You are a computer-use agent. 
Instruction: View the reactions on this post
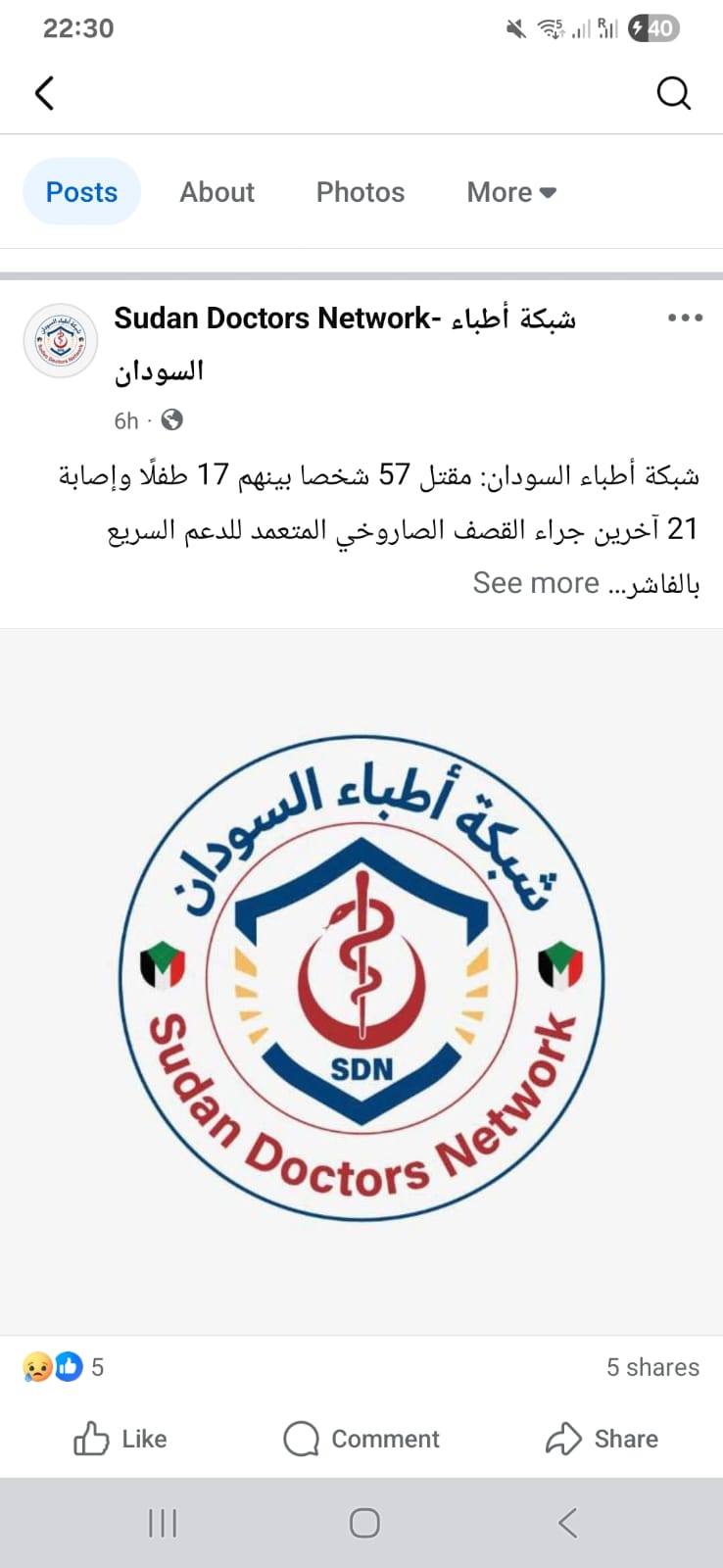tap(63, 1367)
